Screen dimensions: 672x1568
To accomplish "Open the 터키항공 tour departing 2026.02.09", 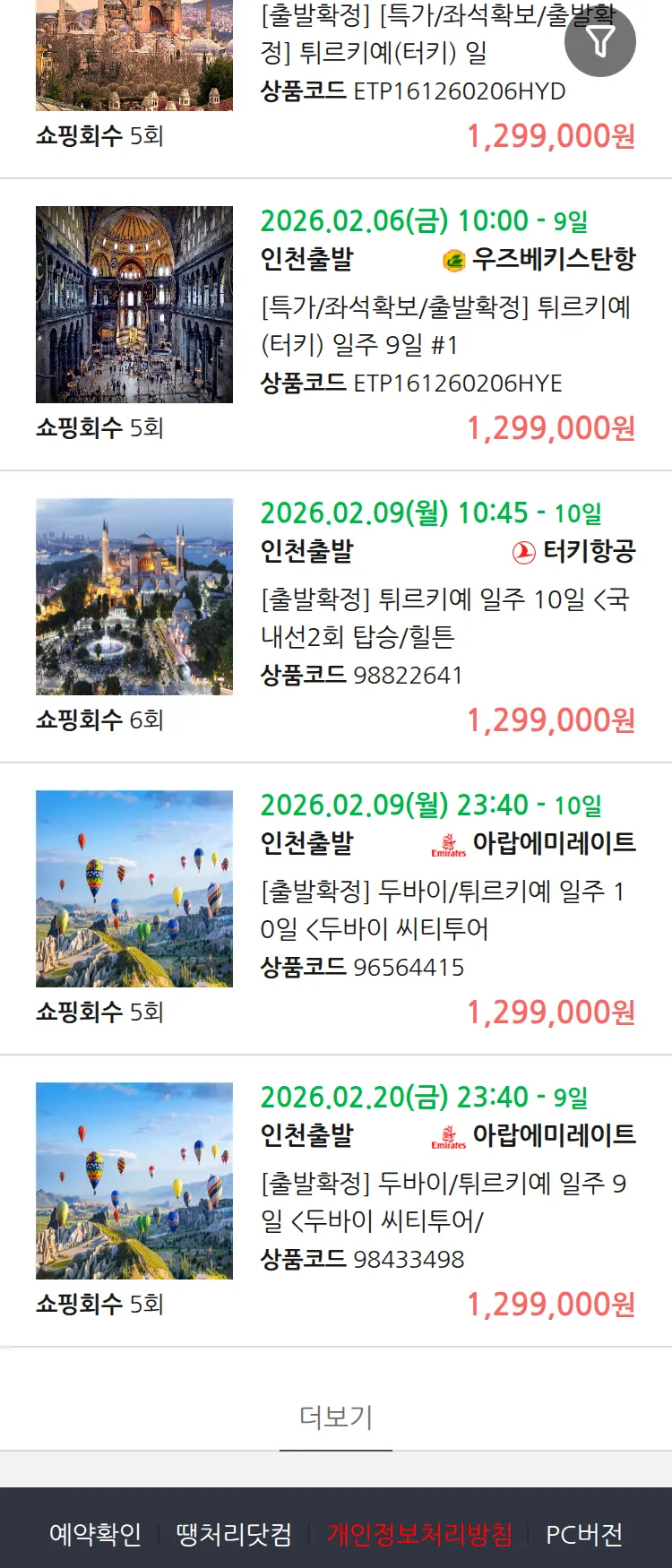I will click(x=445, y=617).
